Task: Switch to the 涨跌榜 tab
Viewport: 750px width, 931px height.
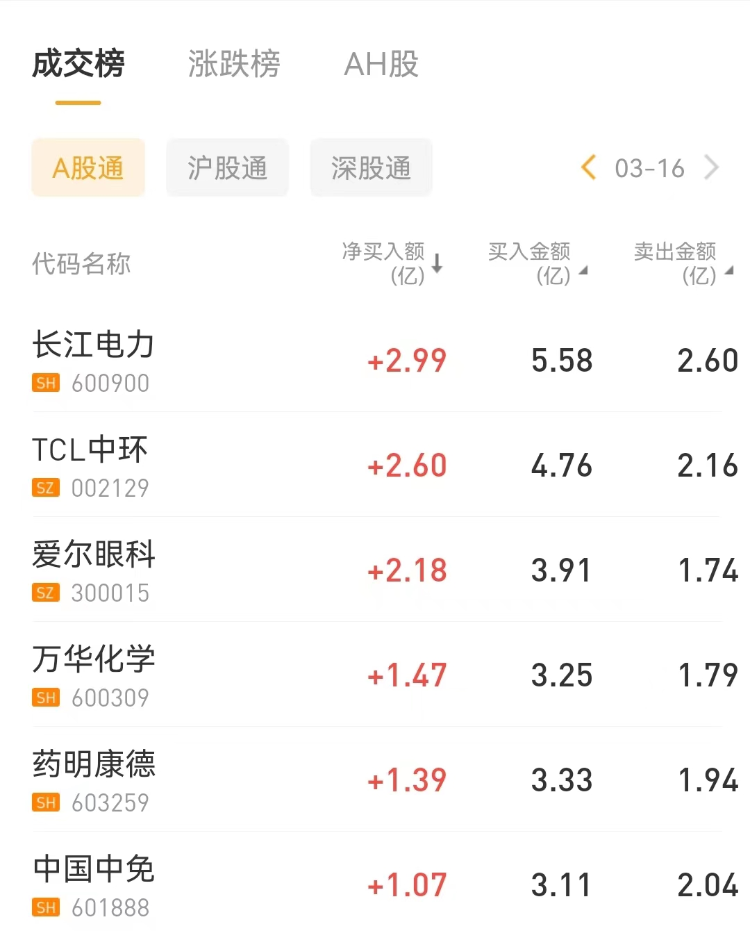Action: coord(234,64)
